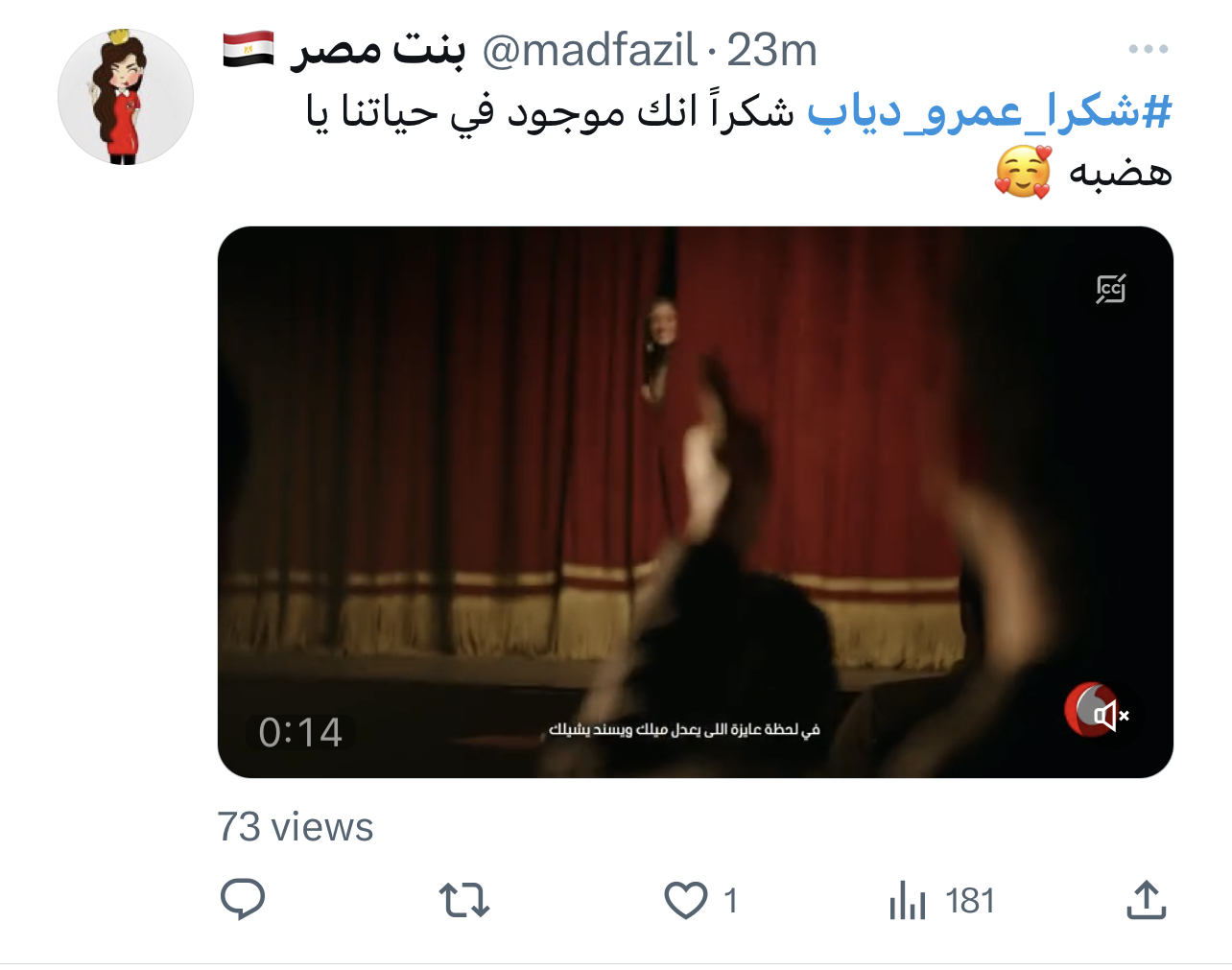Retweet this post

click(464, 900)
